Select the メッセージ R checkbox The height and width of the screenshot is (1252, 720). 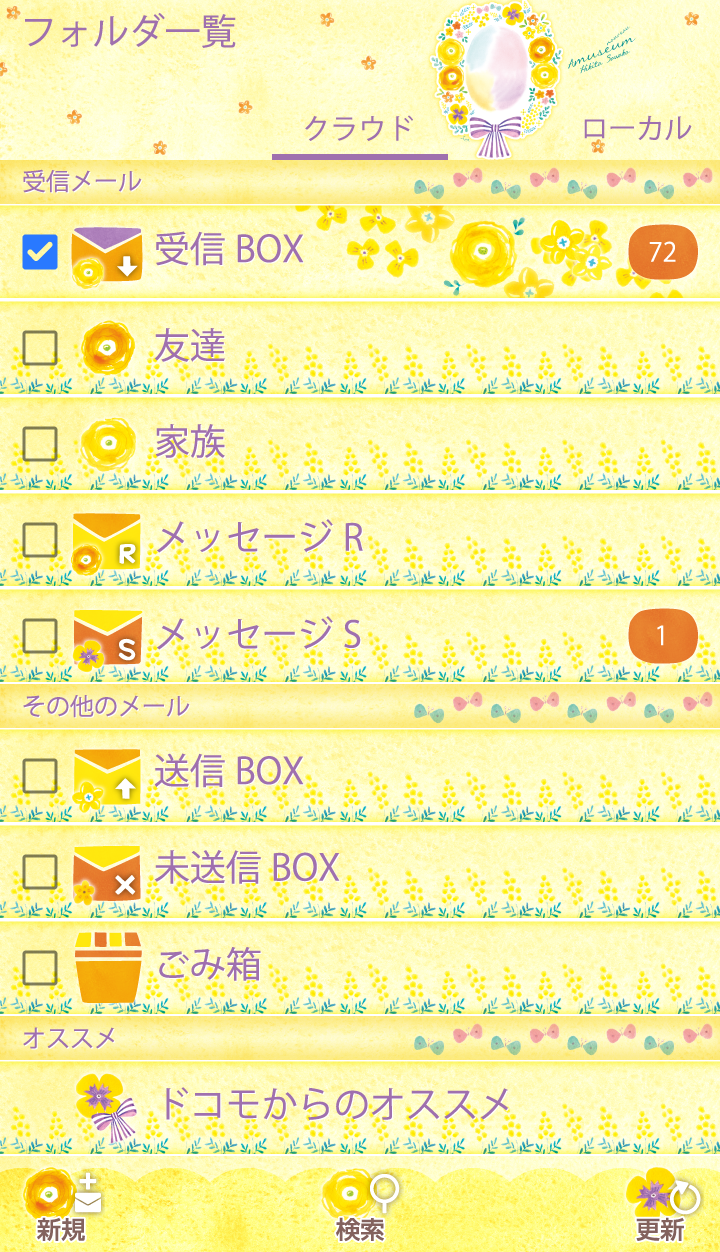click(40, 539)
